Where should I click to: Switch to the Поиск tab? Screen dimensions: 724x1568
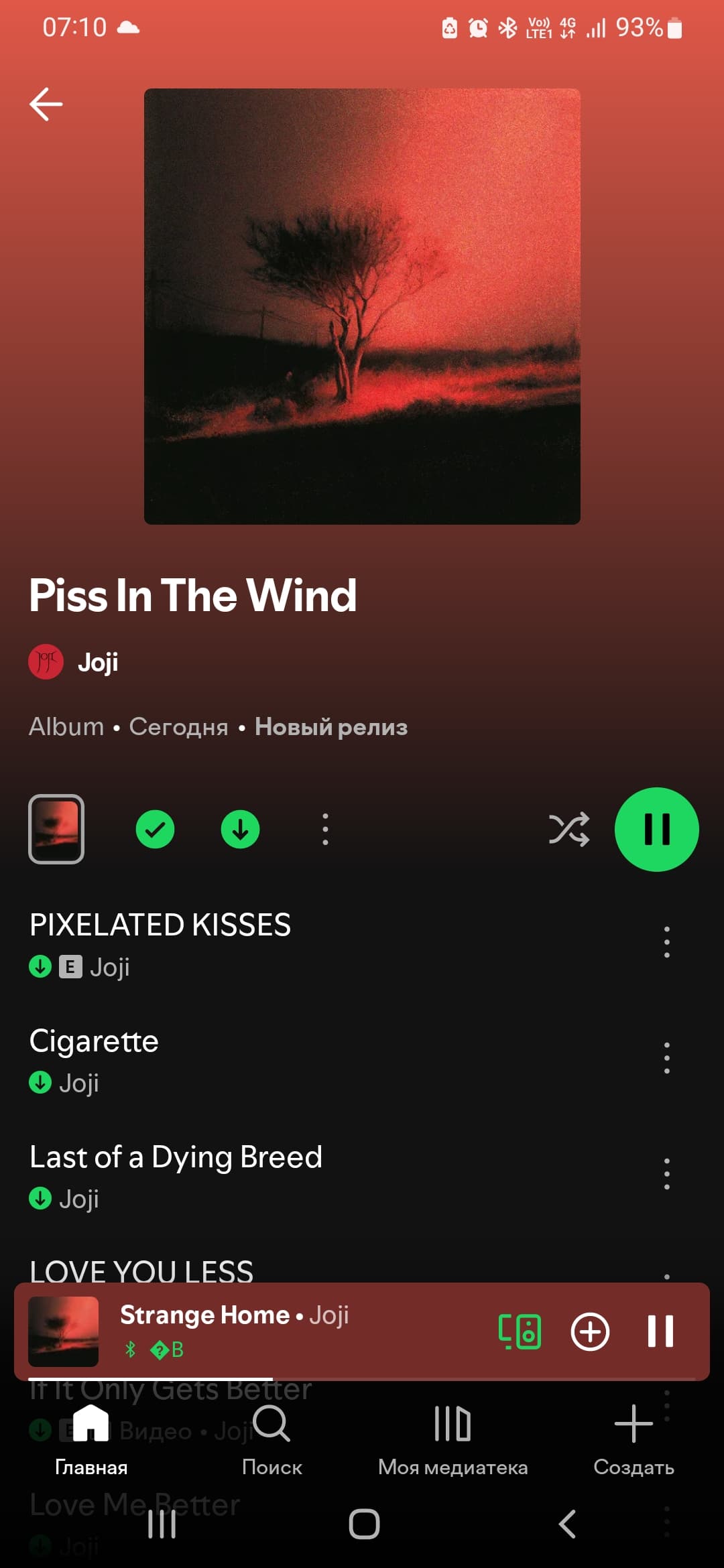click(271, 1437)
